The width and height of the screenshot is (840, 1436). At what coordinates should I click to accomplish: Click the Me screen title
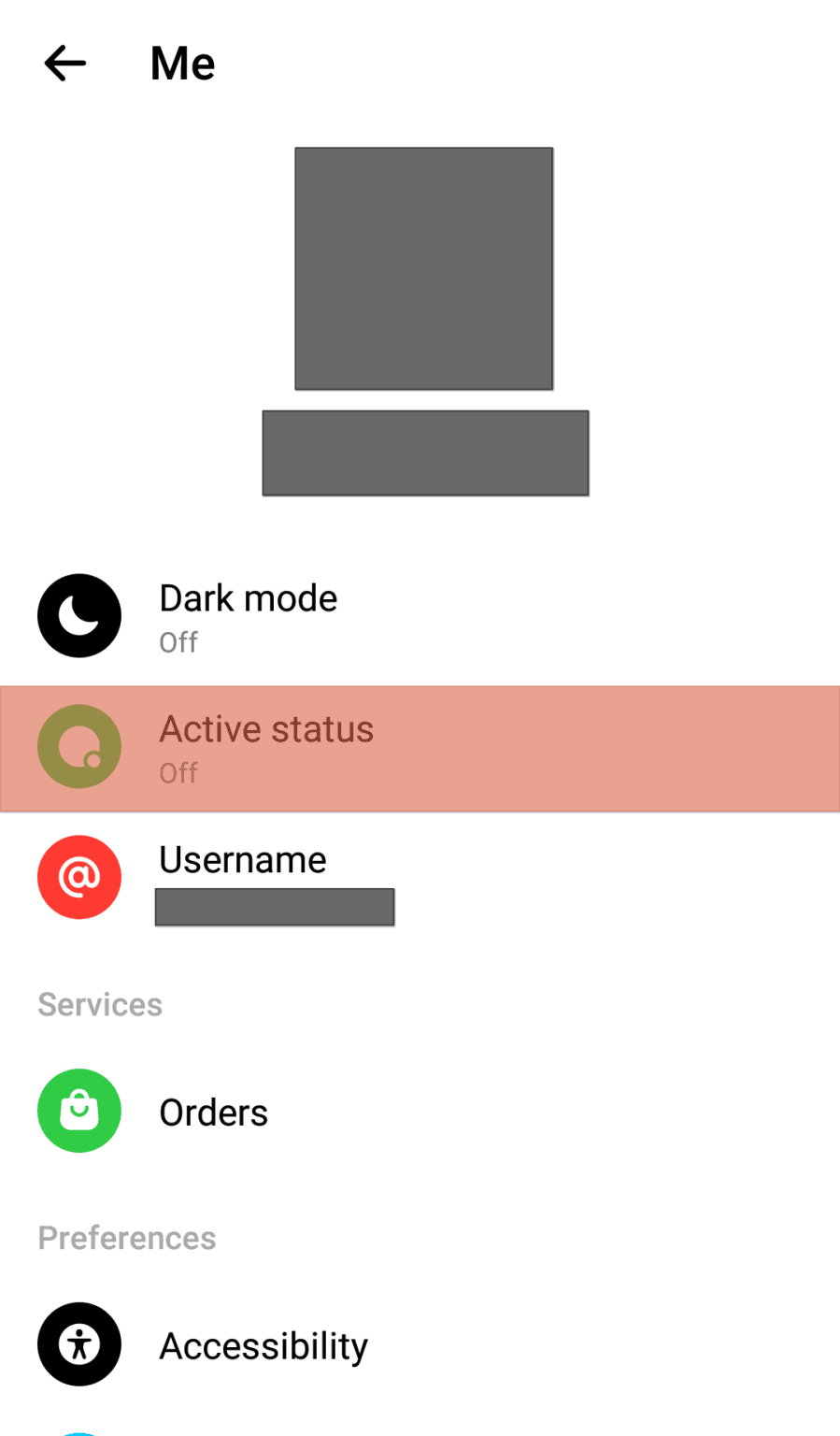click(x=182, y=63)
